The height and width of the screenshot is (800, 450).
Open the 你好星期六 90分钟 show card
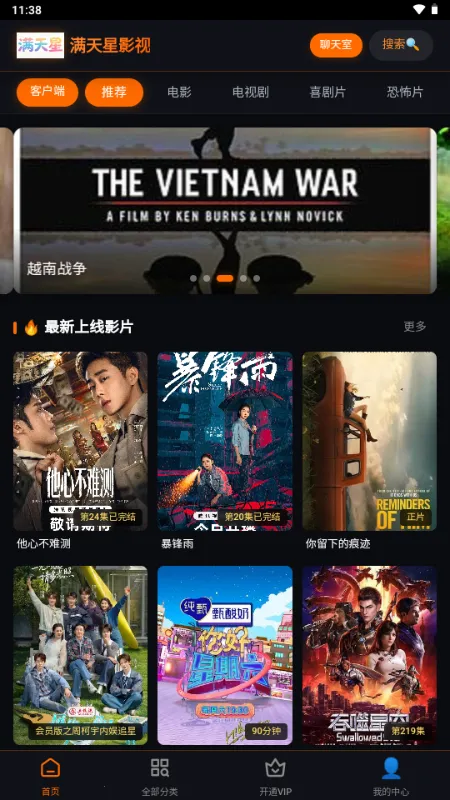[x=225, y=655]
